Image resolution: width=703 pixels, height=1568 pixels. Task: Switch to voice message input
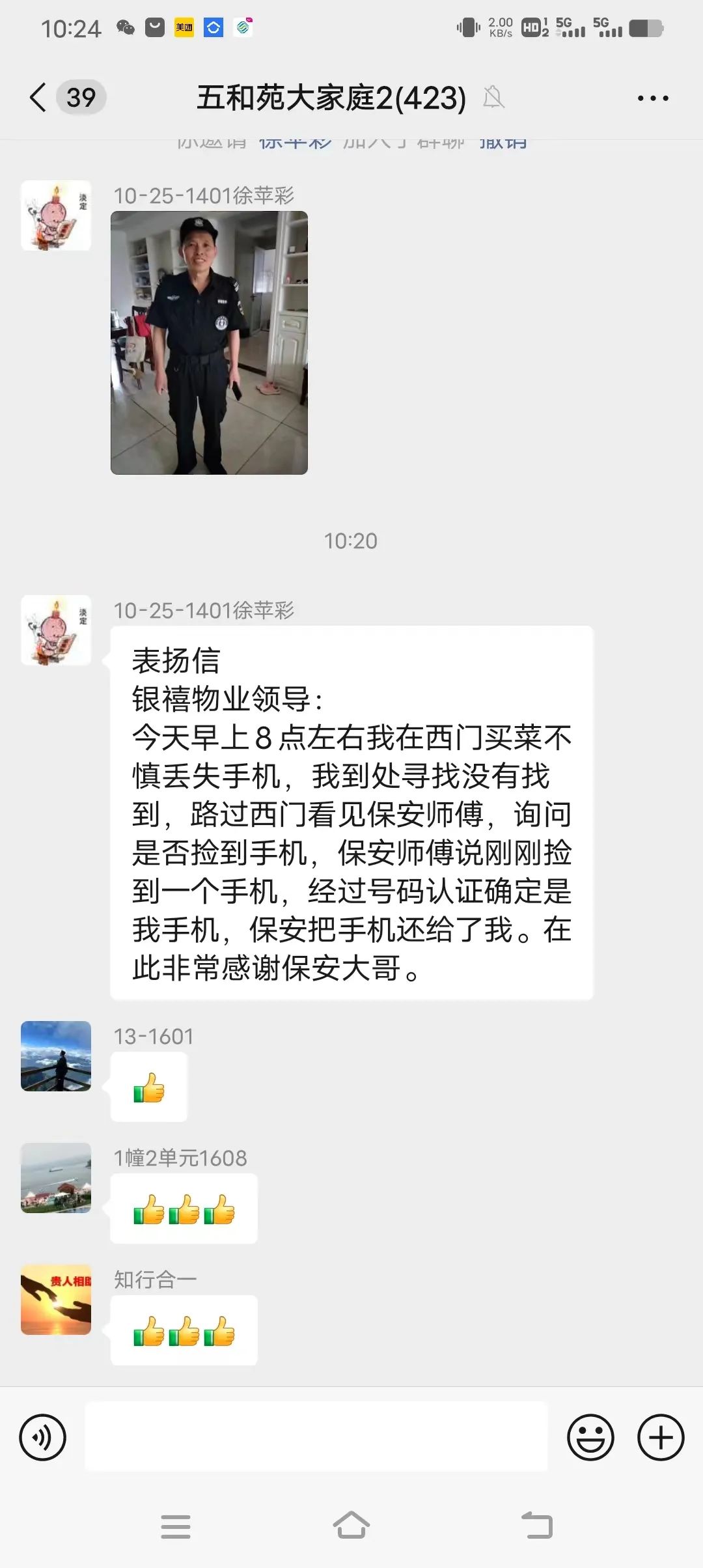click(43, 1437)
